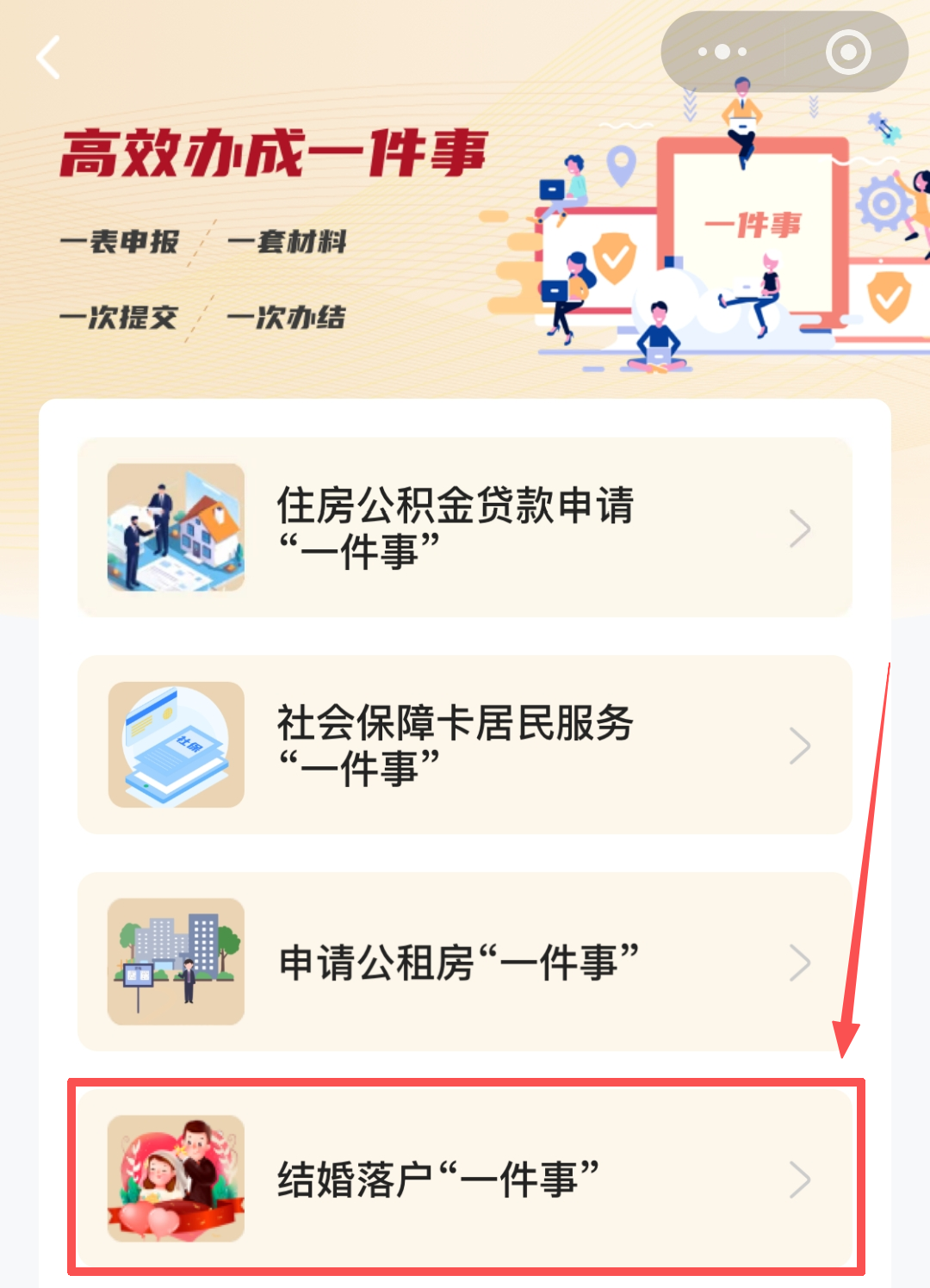Go back using the top-left arrow
The height and width of the screenshot is (1288, 930).
tap(49, 58)
